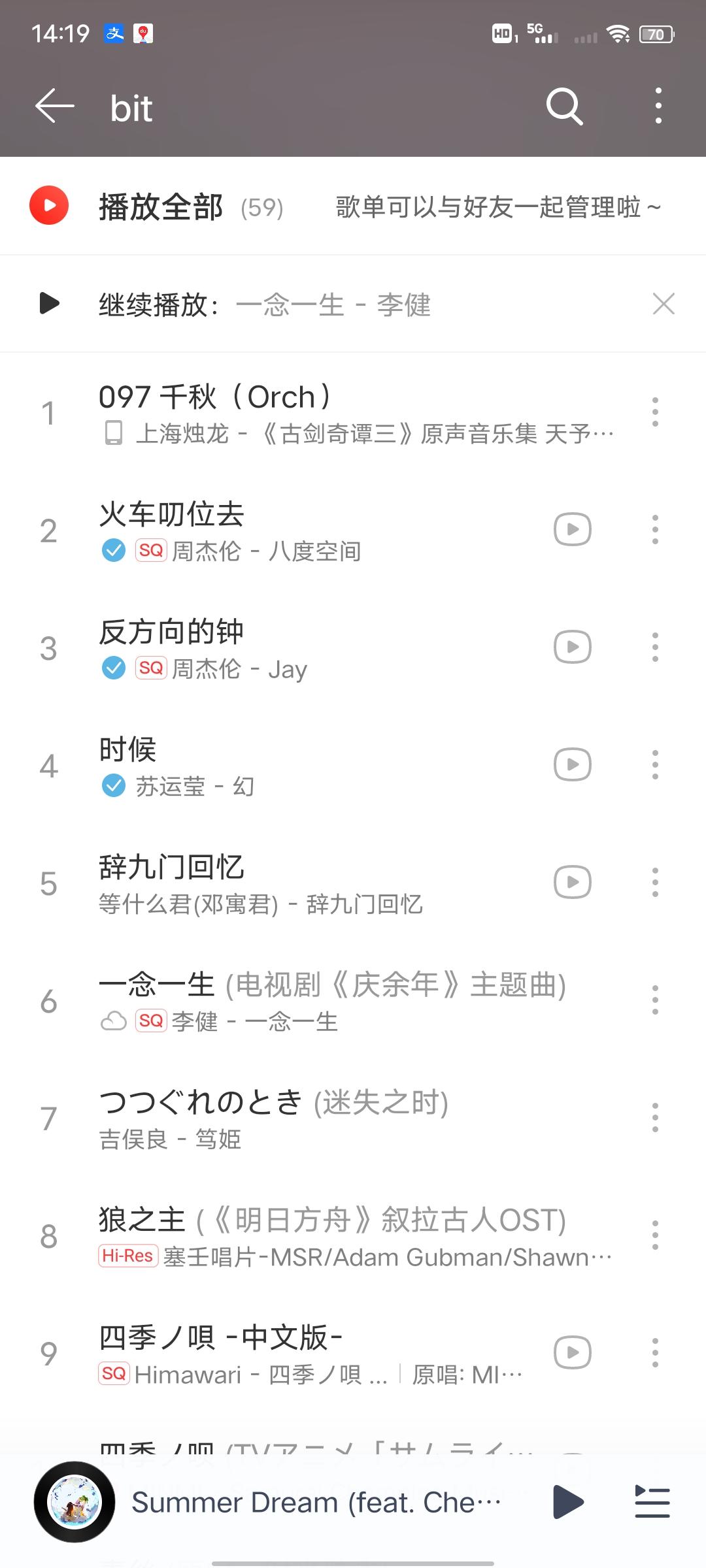The width and height of the screenshot is (706, 1568).
Task: Open more options for 狼之主
Action: pos(655,1235)
